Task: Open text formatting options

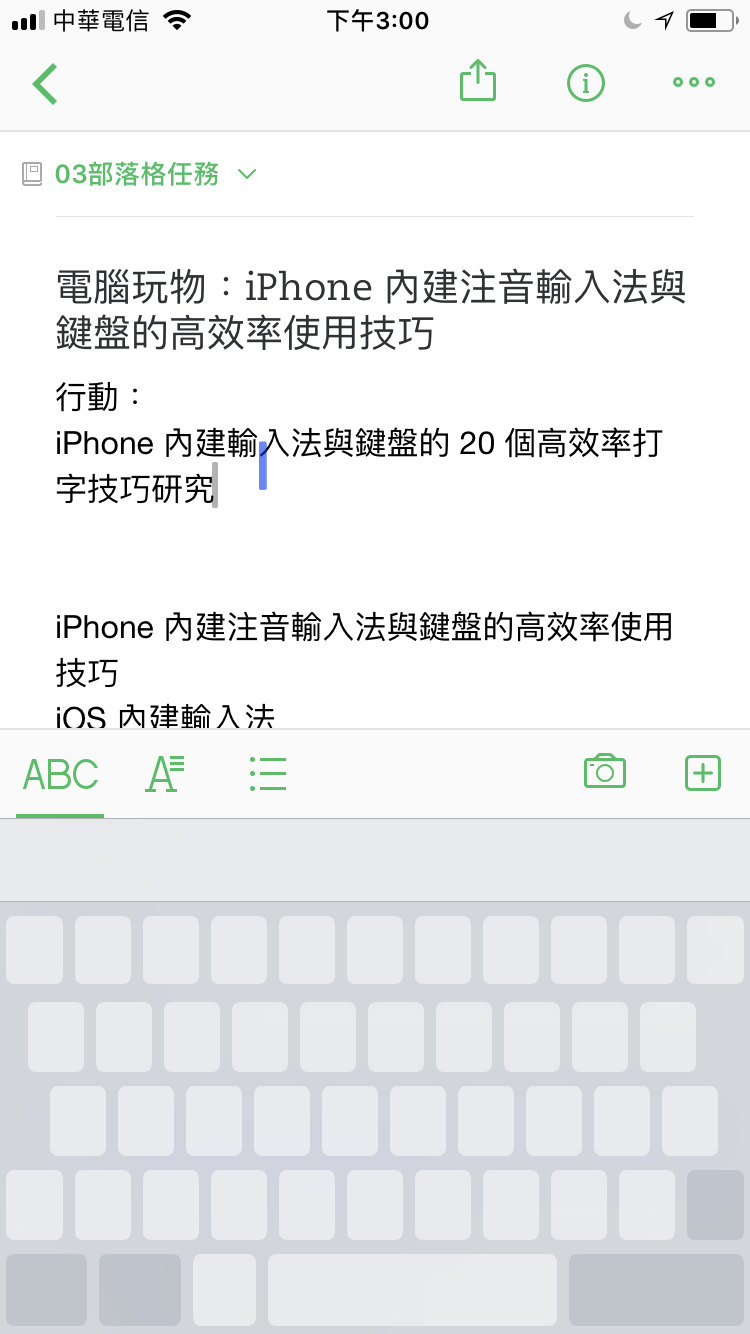Action: 165,774
